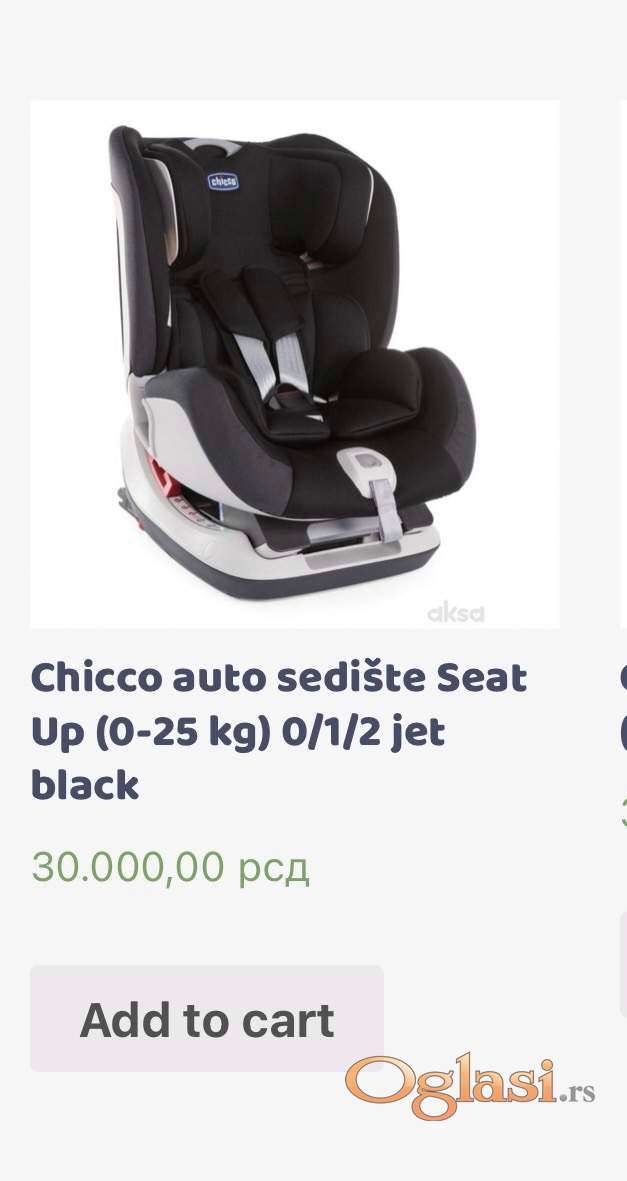Open the Chicco Seat Up product image
The width and height of the screenshot is (627, 1181).
click(x=294, y=364)
